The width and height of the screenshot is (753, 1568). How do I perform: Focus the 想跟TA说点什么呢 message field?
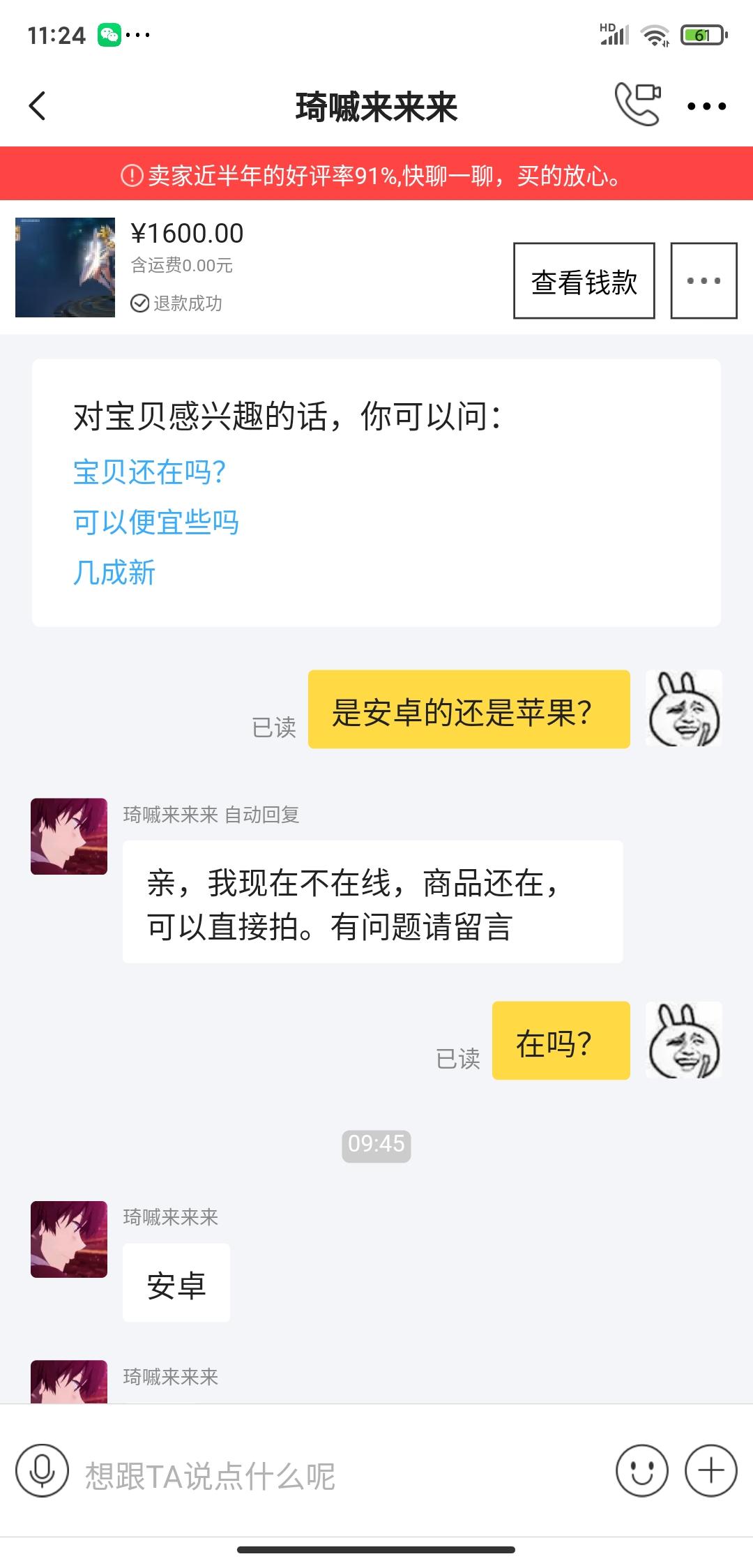click(335, 1475)
